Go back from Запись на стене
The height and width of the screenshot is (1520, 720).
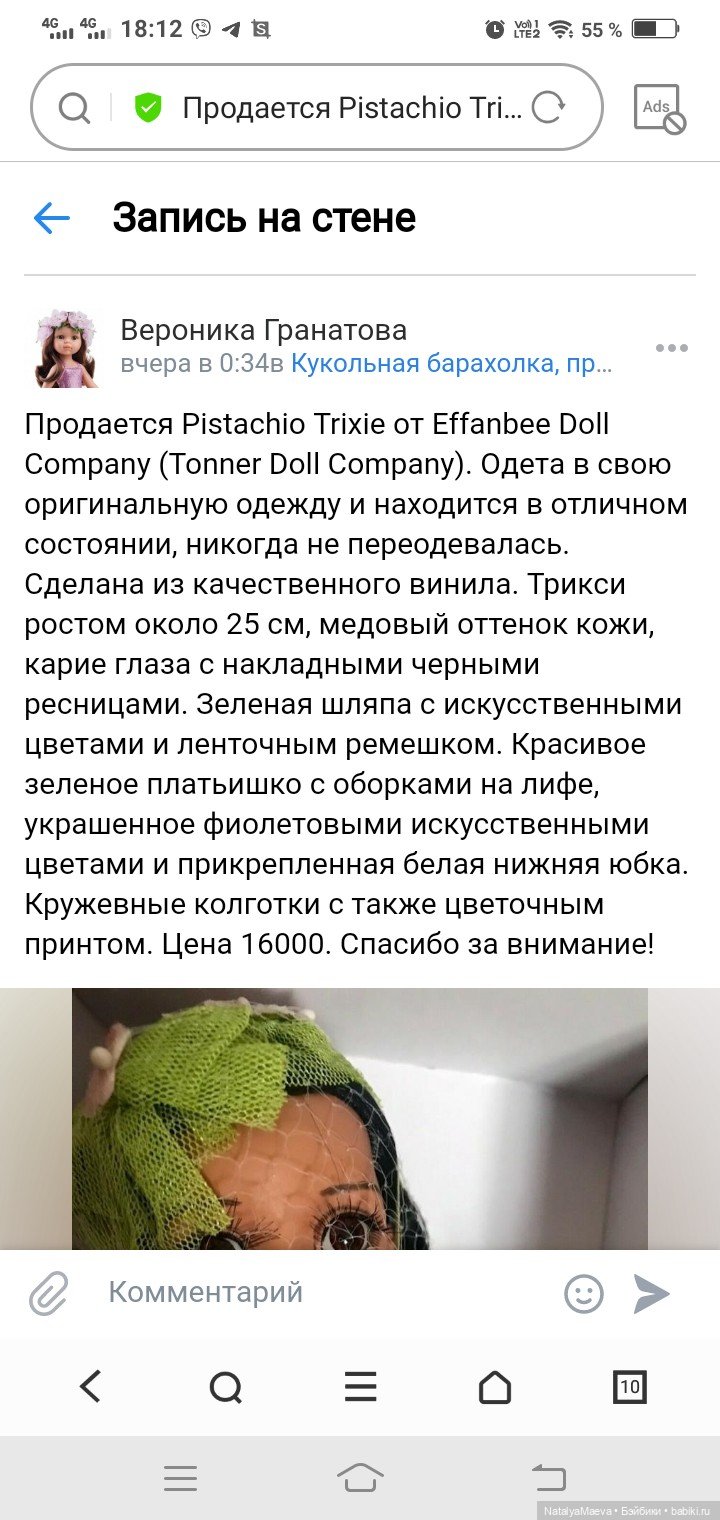pyautogui.click(x=52, y=218)
